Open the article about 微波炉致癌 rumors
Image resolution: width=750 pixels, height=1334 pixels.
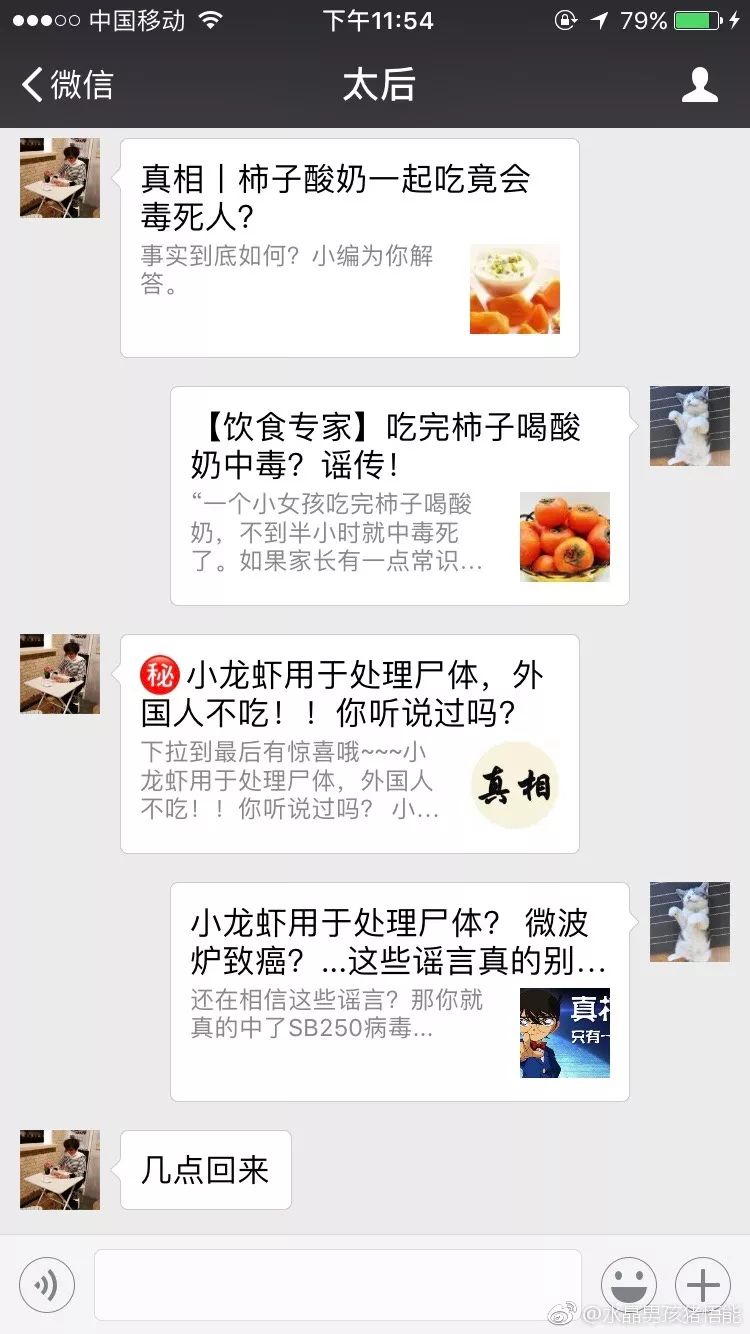(x=399, y=992)
